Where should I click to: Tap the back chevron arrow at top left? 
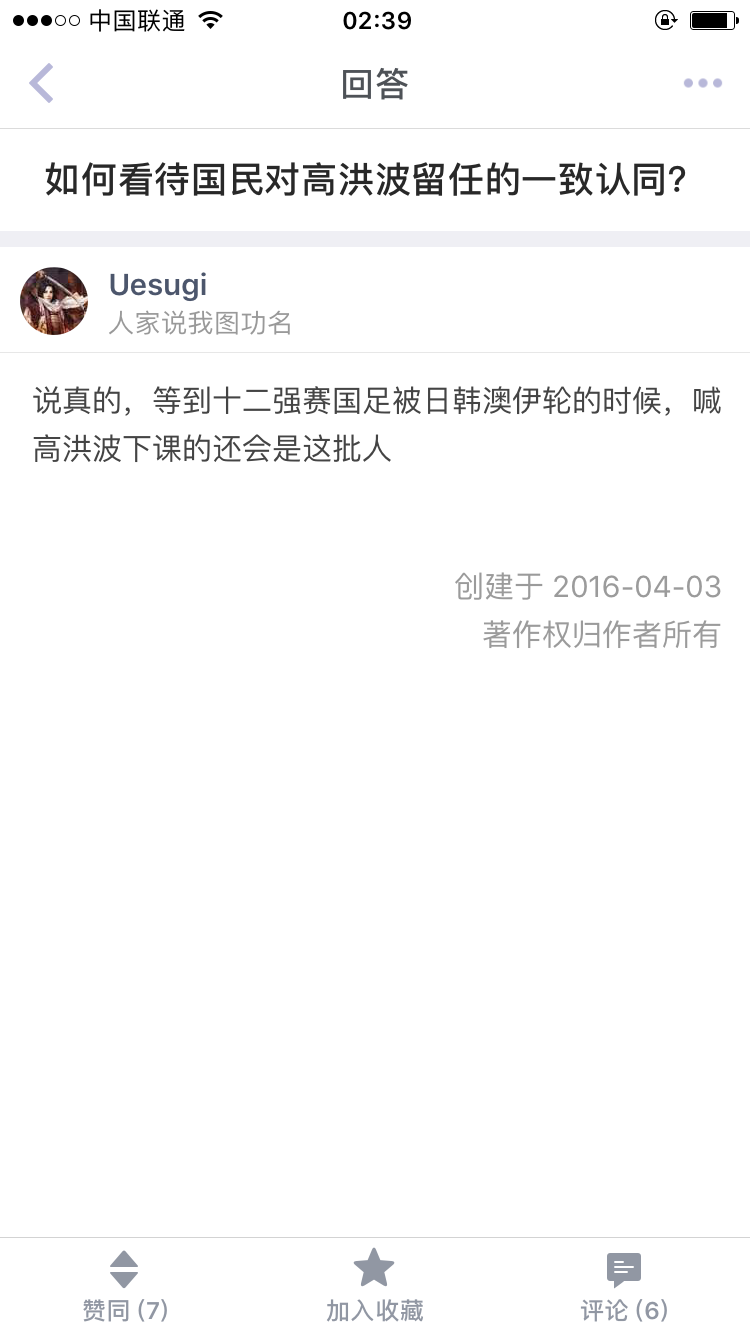[40, 83]
